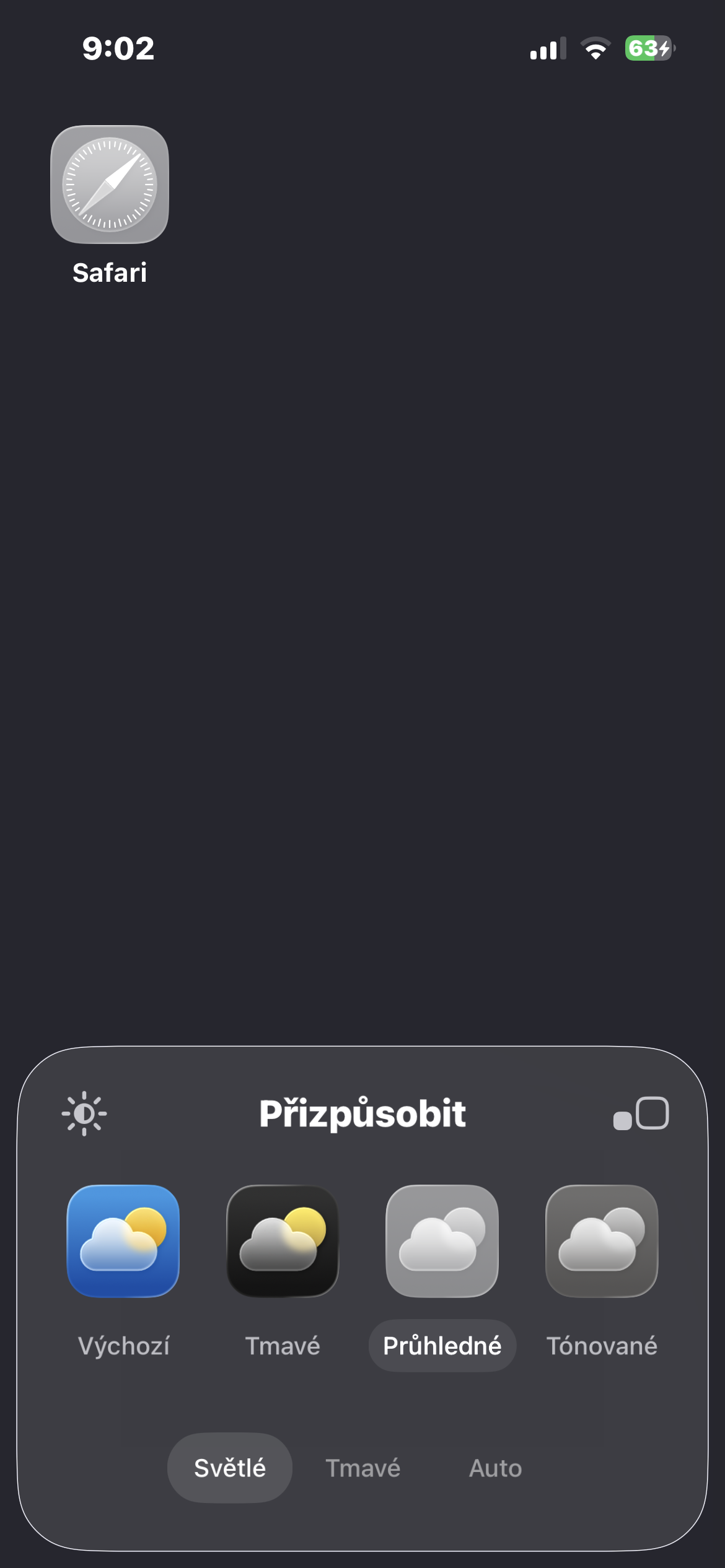The width and height of the screenshot is (725, 1568).
Task: Apply the Tónované tinted icon style
Action: (x=601, y=1241)
